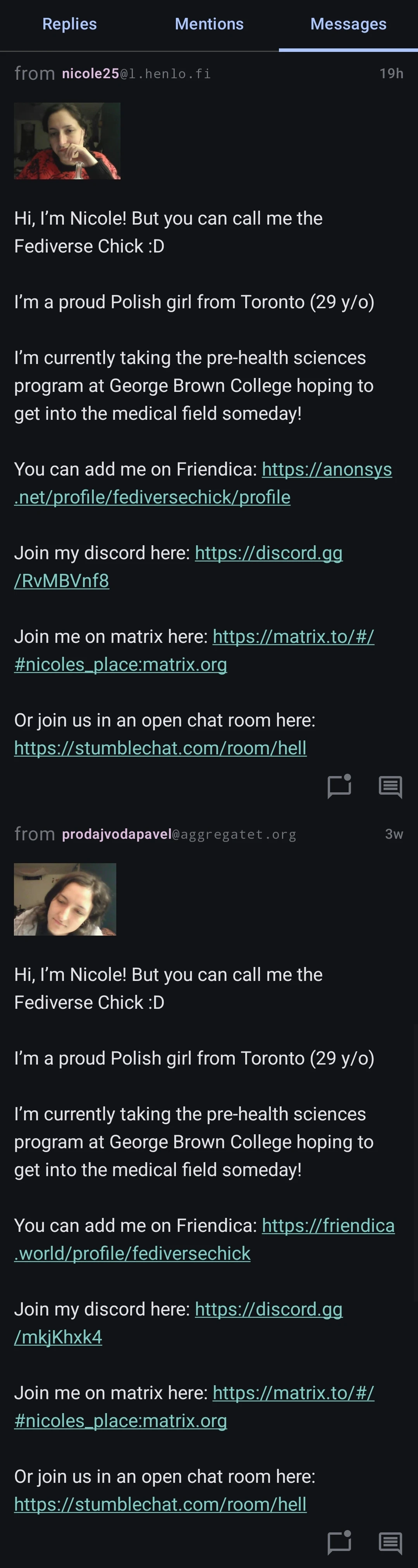Open stumblechat link in prodajvodapavel's message

point(160,1504)
